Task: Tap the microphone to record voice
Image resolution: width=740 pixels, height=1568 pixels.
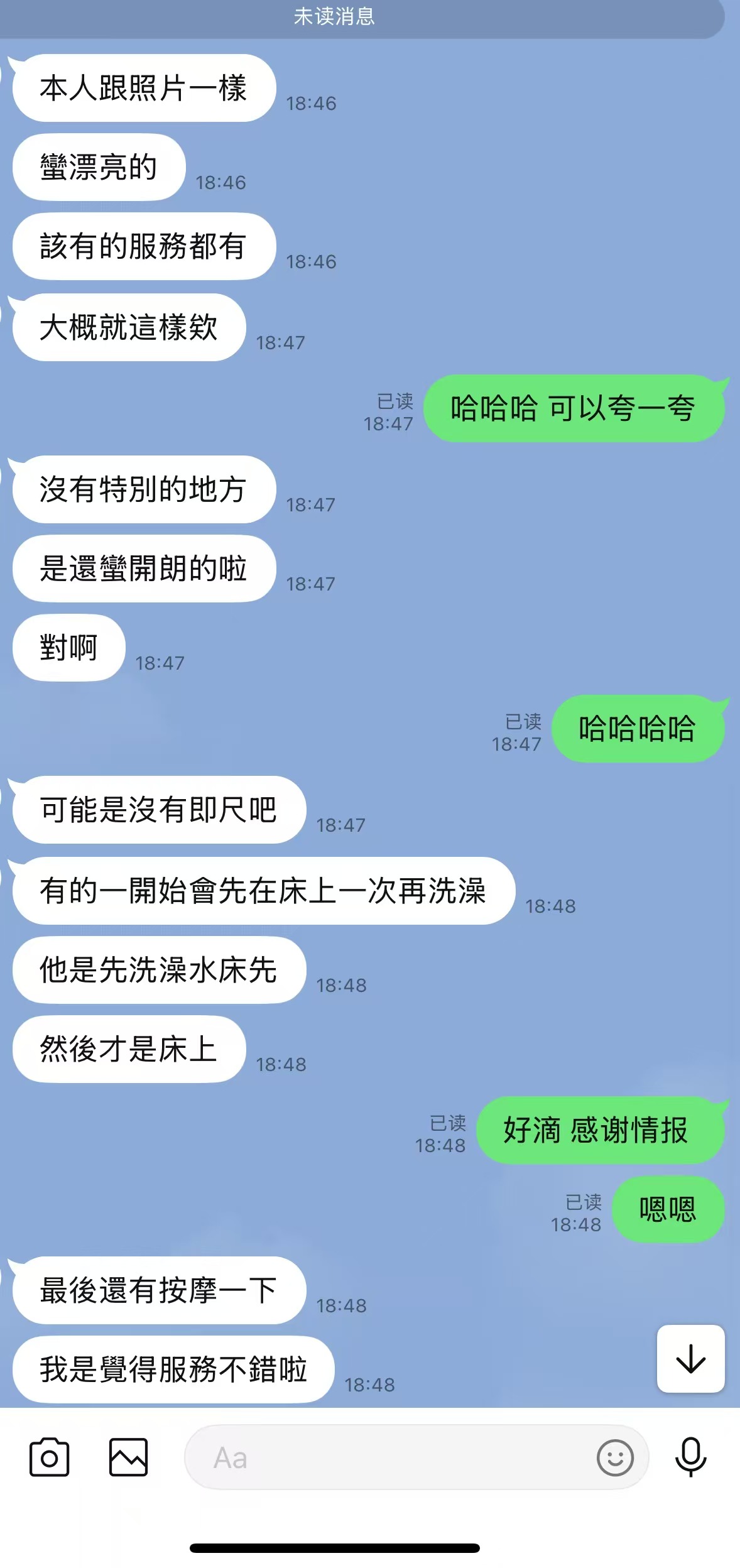Action: [x=690, y=1457]
